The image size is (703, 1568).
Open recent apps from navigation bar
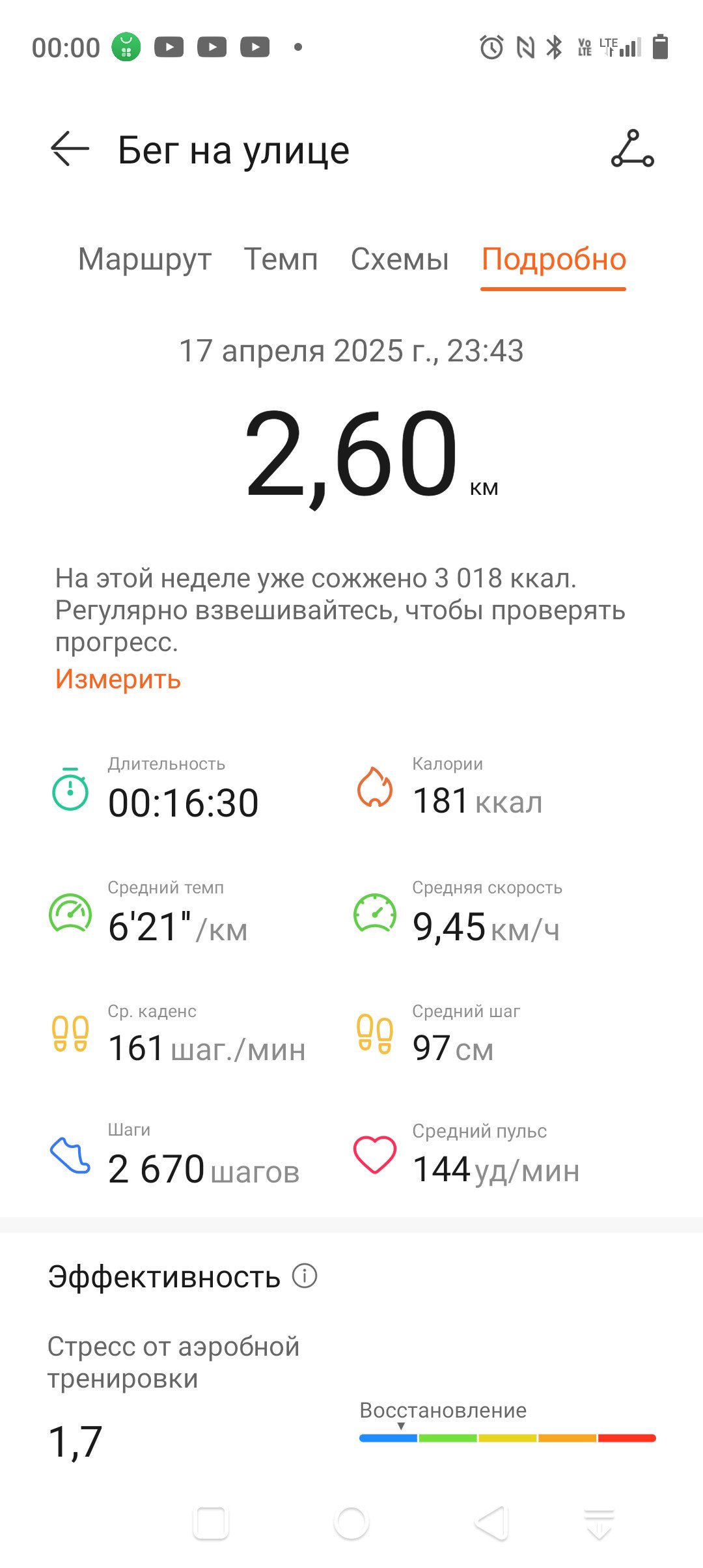coord(211,1523)
